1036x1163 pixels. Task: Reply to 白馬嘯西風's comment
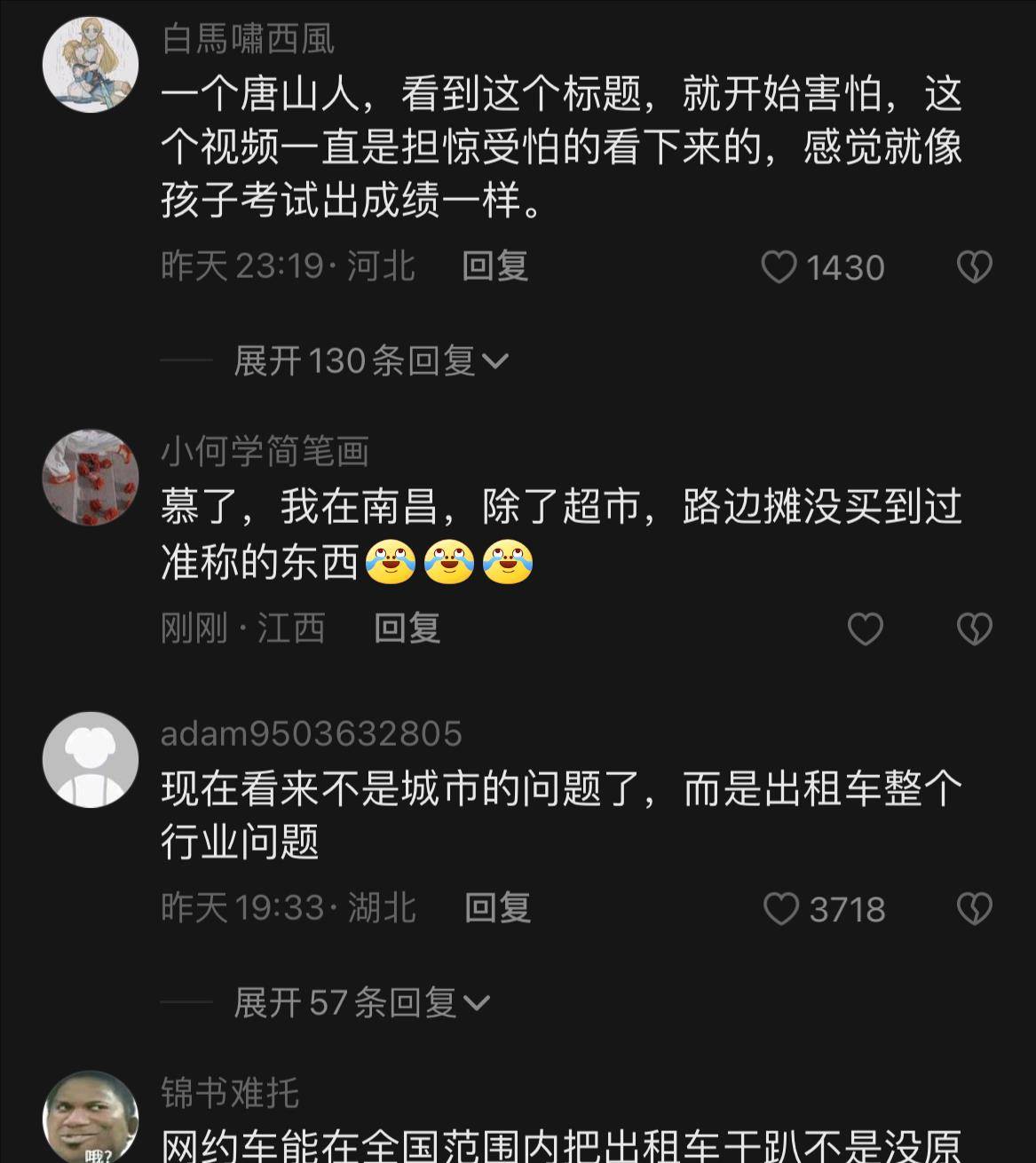coord(494,266)
